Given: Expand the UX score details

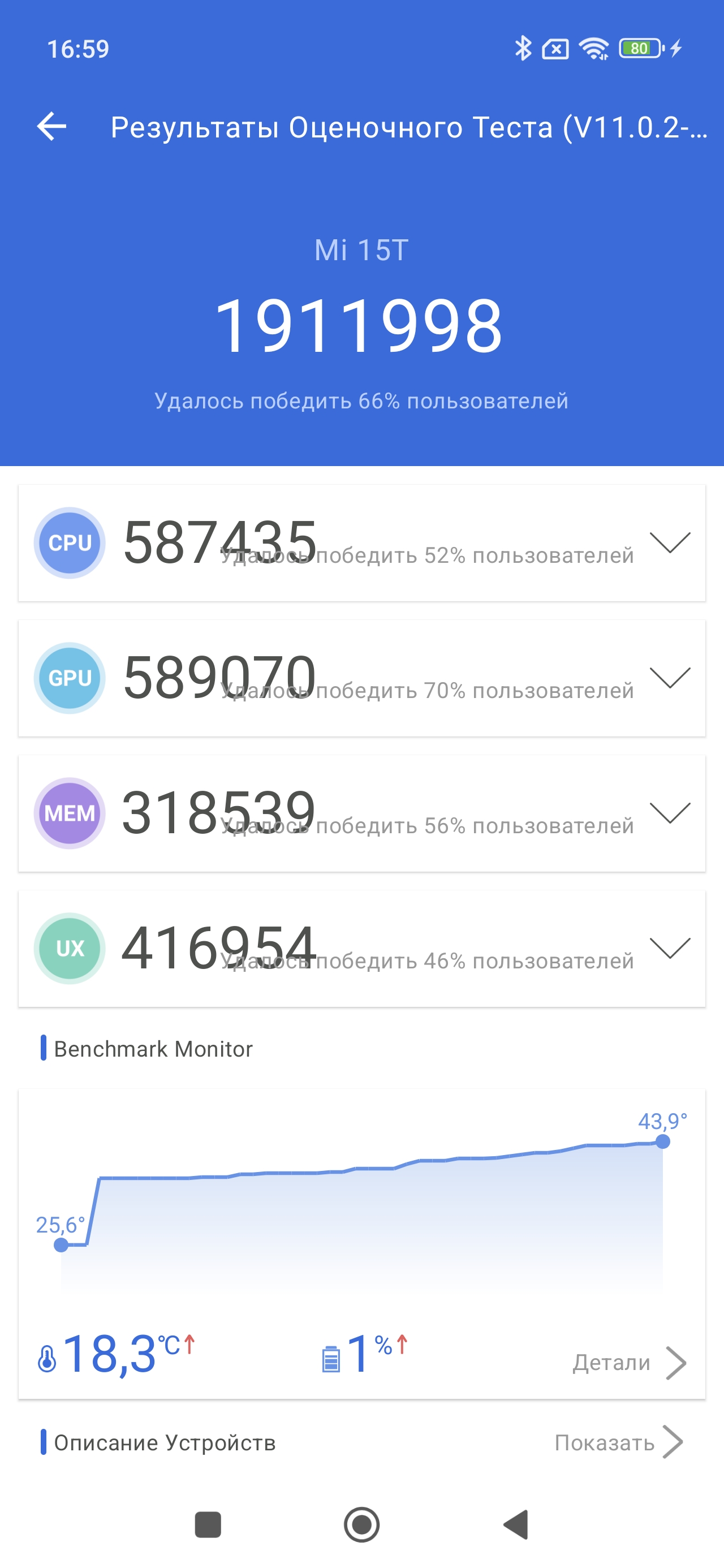Looking at the screenshot, I should (669, 947).
